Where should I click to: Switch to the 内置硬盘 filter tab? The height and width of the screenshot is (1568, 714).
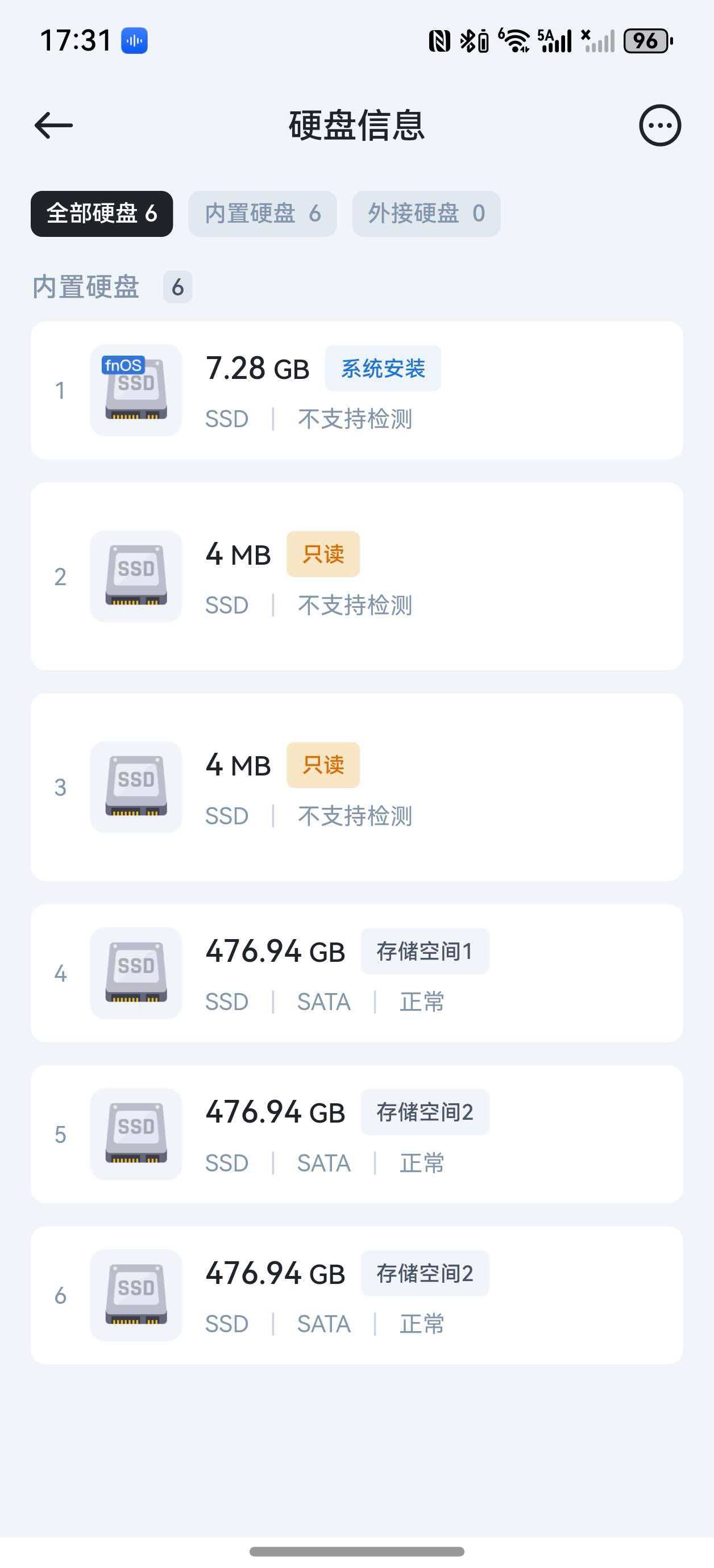click(x=263, y=213)
